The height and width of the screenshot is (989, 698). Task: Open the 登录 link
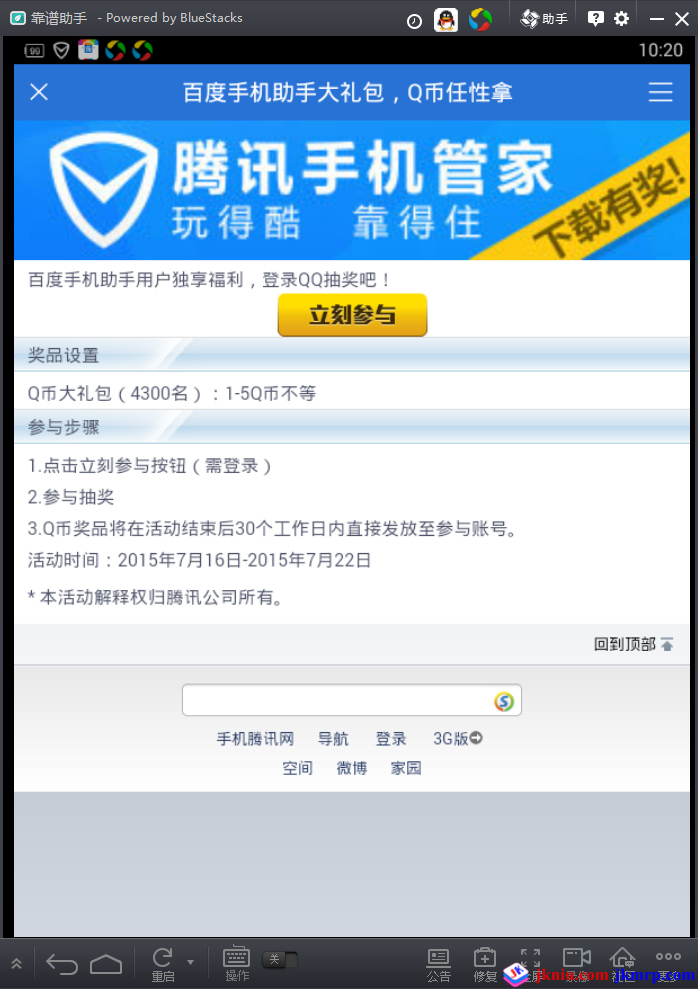click(391, 739)
